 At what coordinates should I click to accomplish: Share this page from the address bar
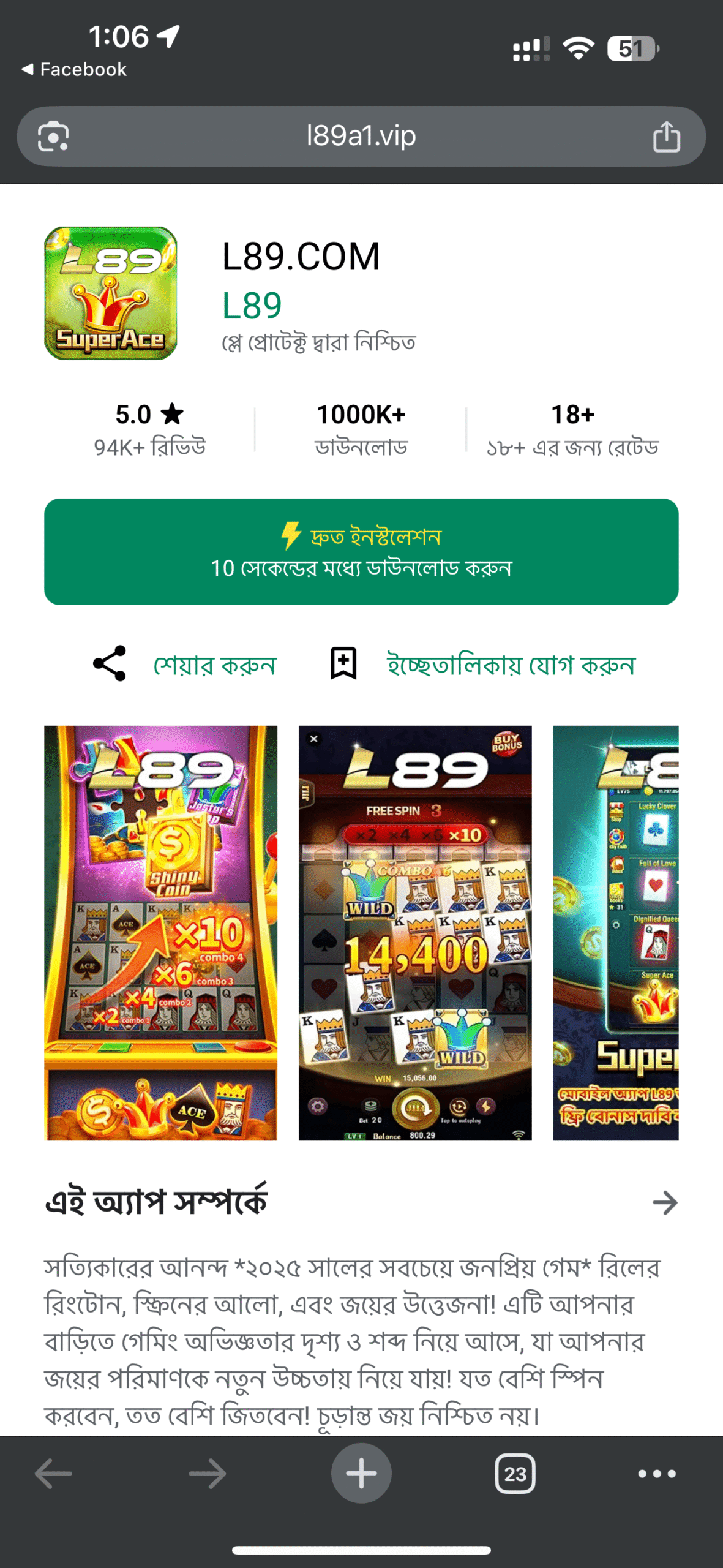(x=666, y=136)
